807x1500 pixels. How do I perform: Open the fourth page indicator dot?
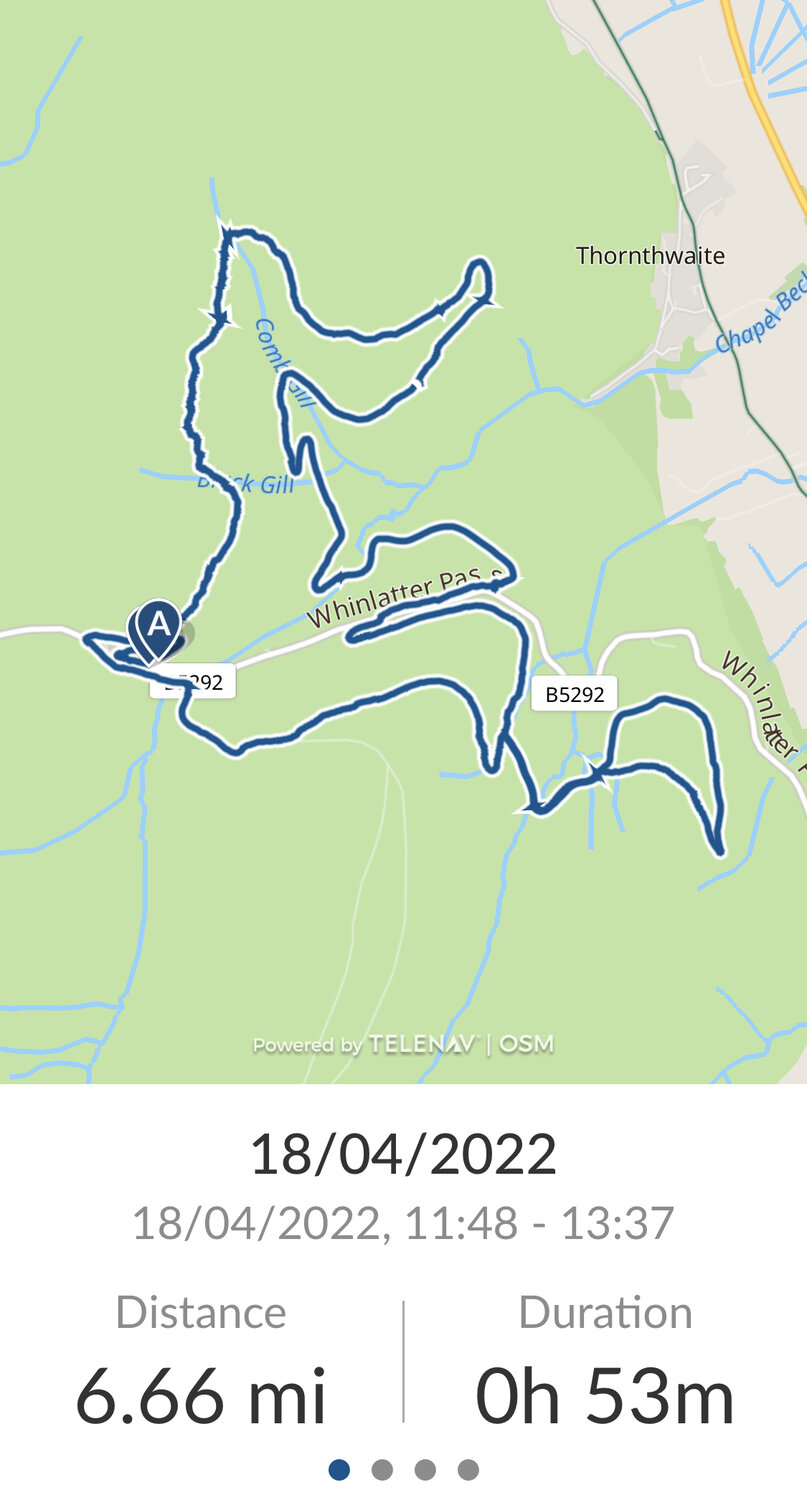468,1469
